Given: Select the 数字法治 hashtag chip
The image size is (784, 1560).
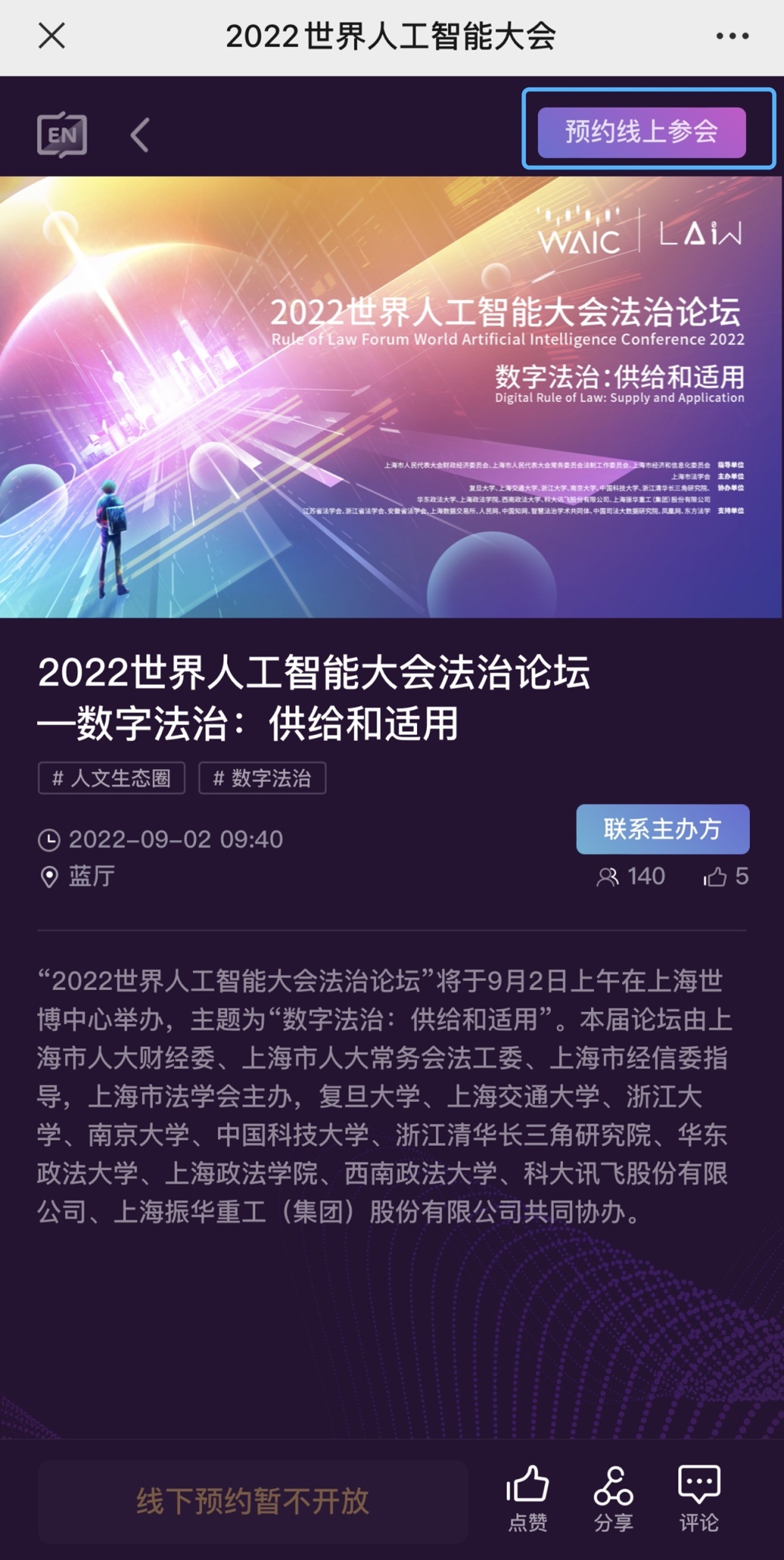Looking at the screenshot, I should point(262,778).
